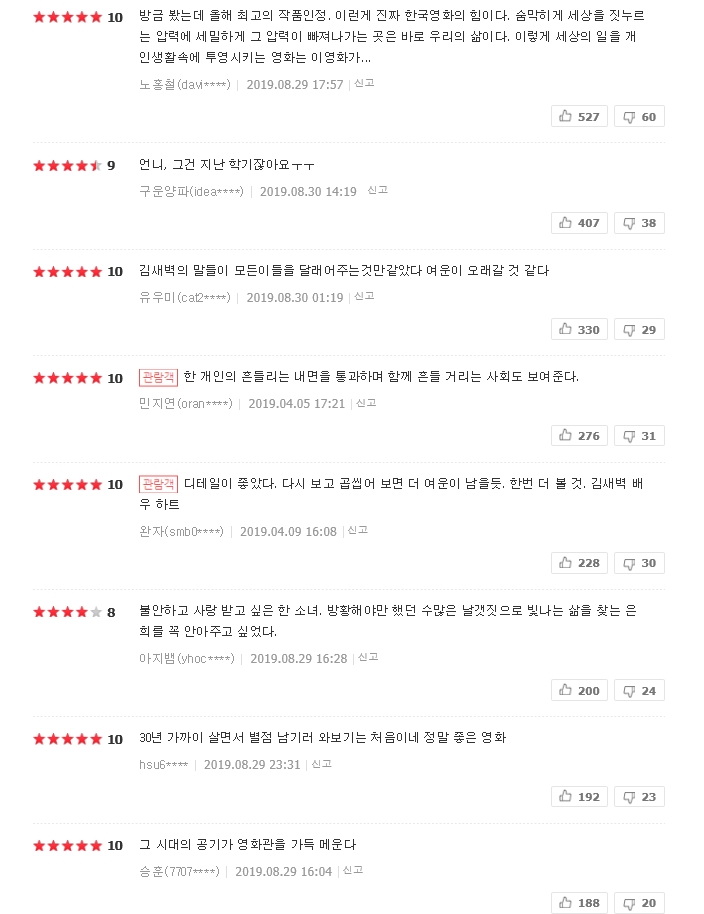Report 승훈's review via 신고
The height and width of the screenshot is (914, 704).
tap(353, 871)
